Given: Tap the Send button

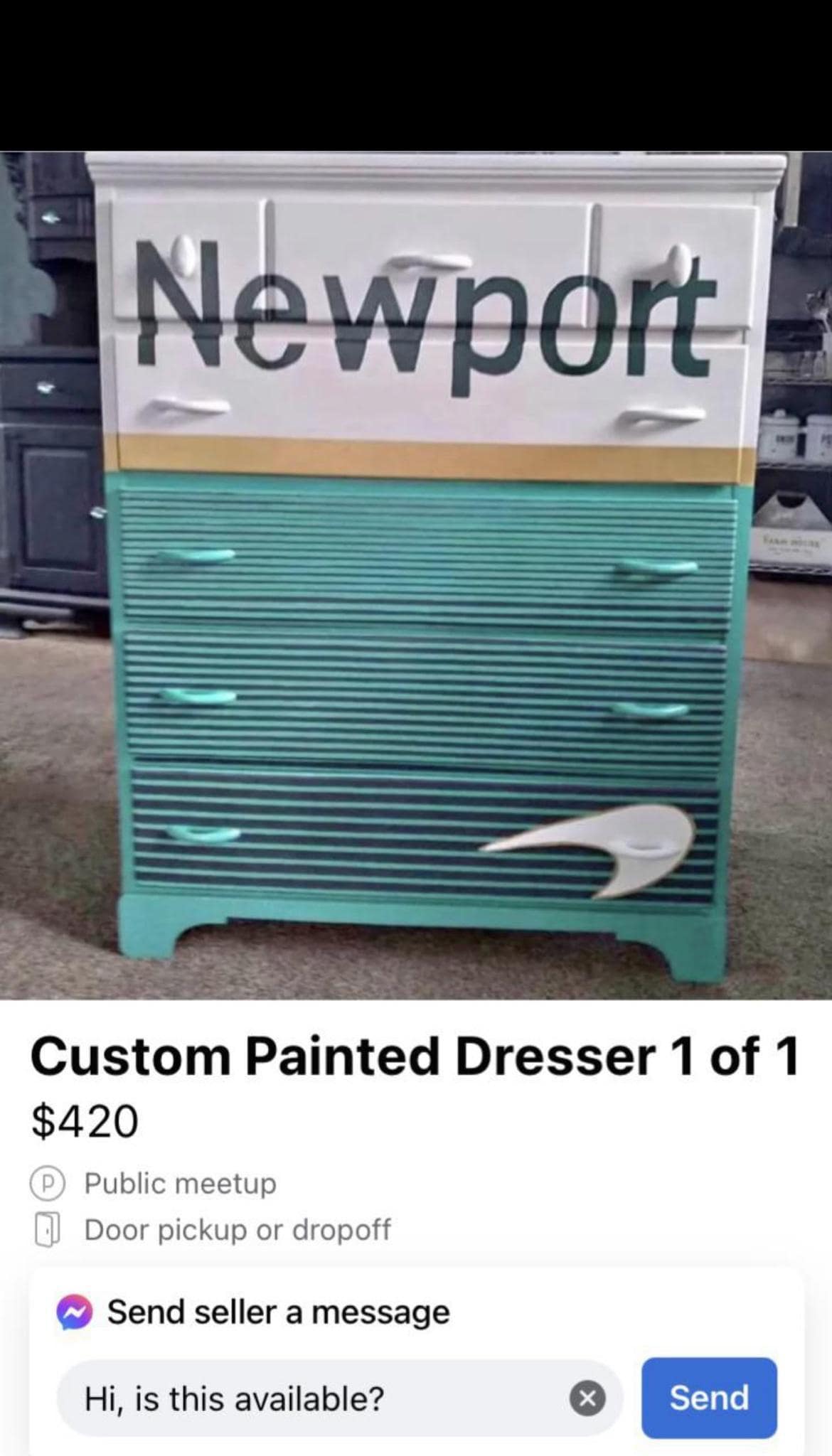Looking at the screenshot, I should point(708,1398).
